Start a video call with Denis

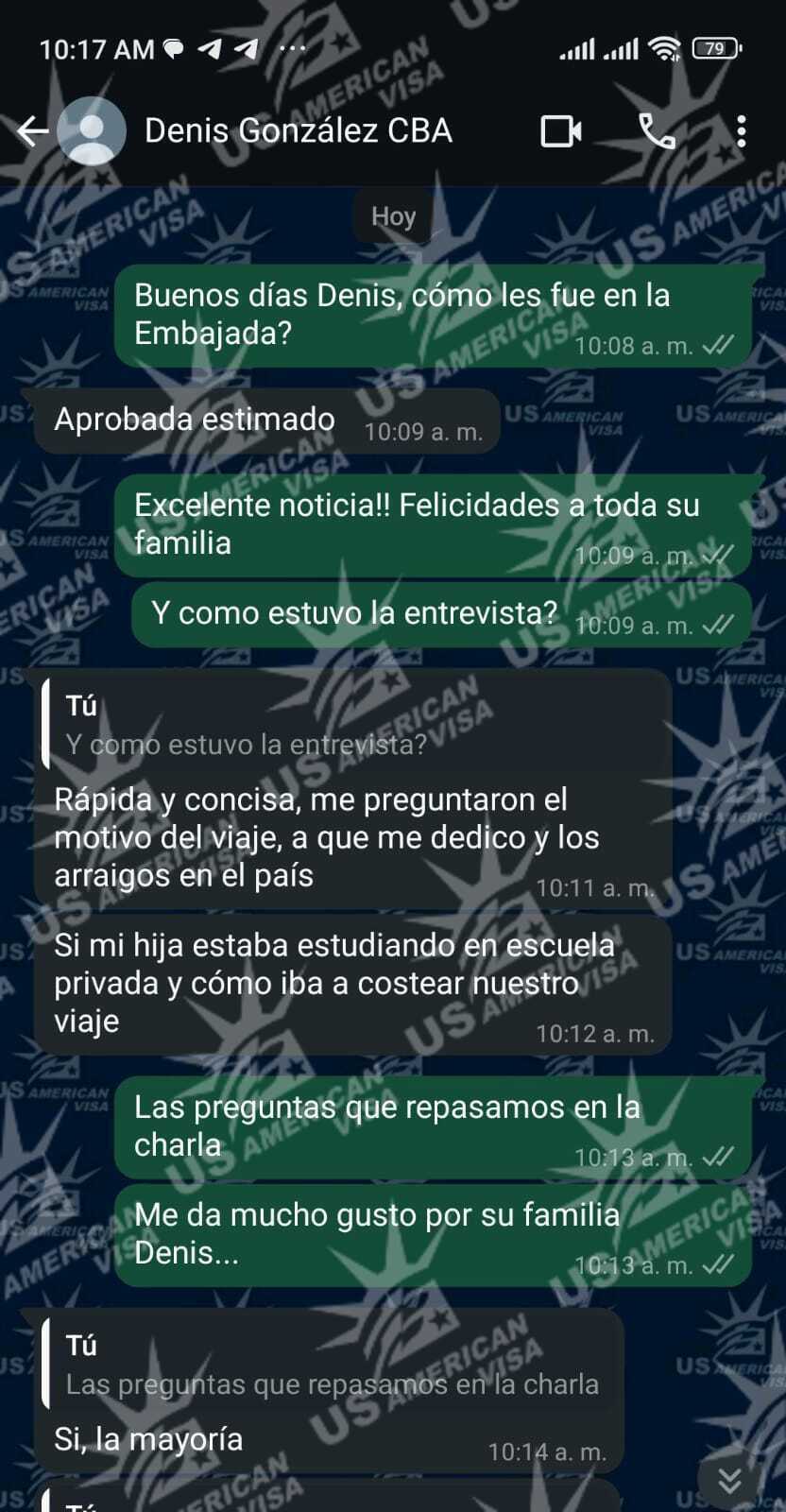point(560,131)
